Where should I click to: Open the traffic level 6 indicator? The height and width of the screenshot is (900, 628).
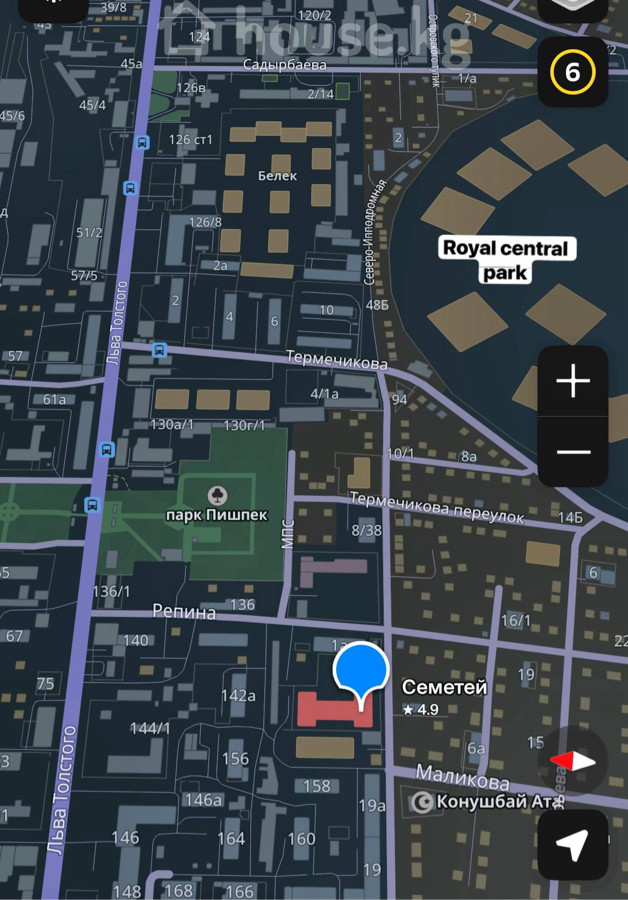pos(573,72)
